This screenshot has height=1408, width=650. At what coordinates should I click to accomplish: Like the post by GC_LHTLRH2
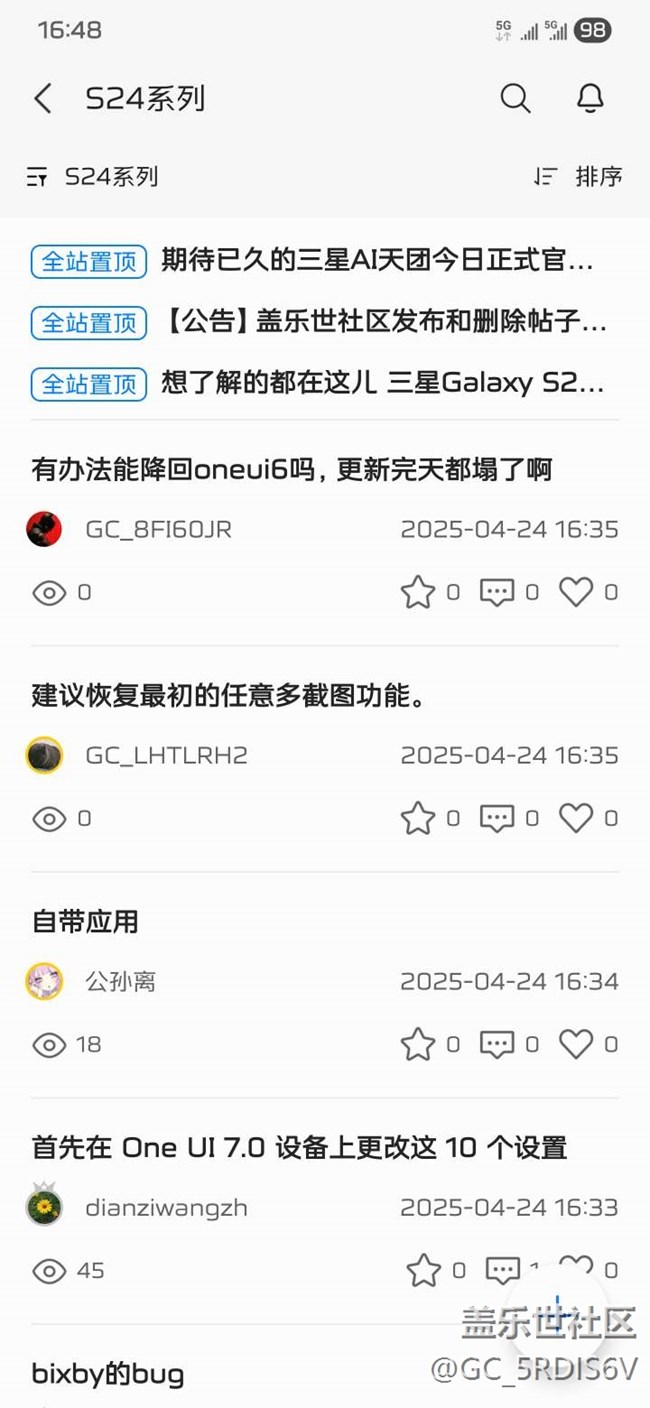(x=576, y=819)
